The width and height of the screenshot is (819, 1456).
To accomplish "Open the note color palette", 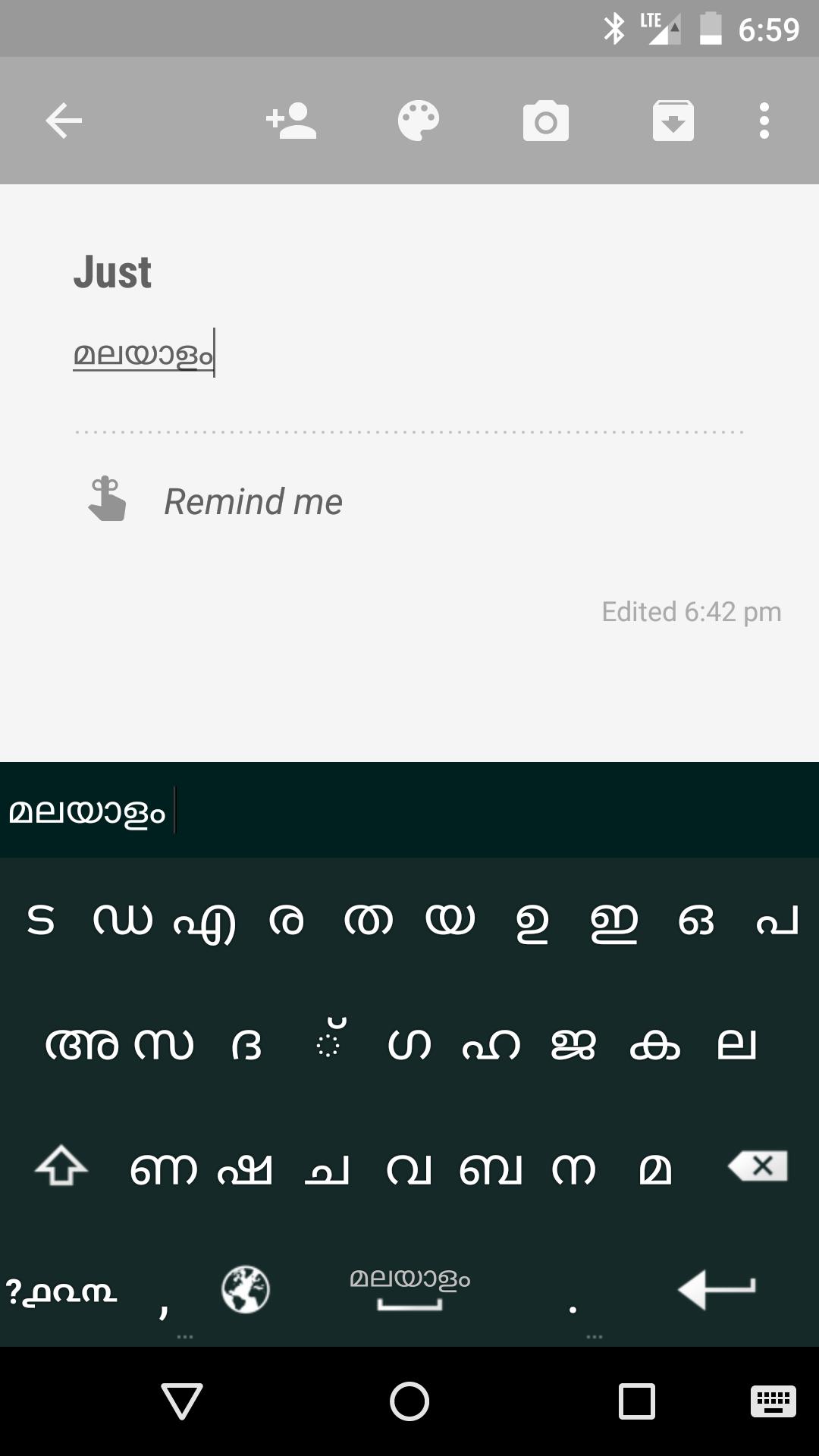I will coord(419,120).
